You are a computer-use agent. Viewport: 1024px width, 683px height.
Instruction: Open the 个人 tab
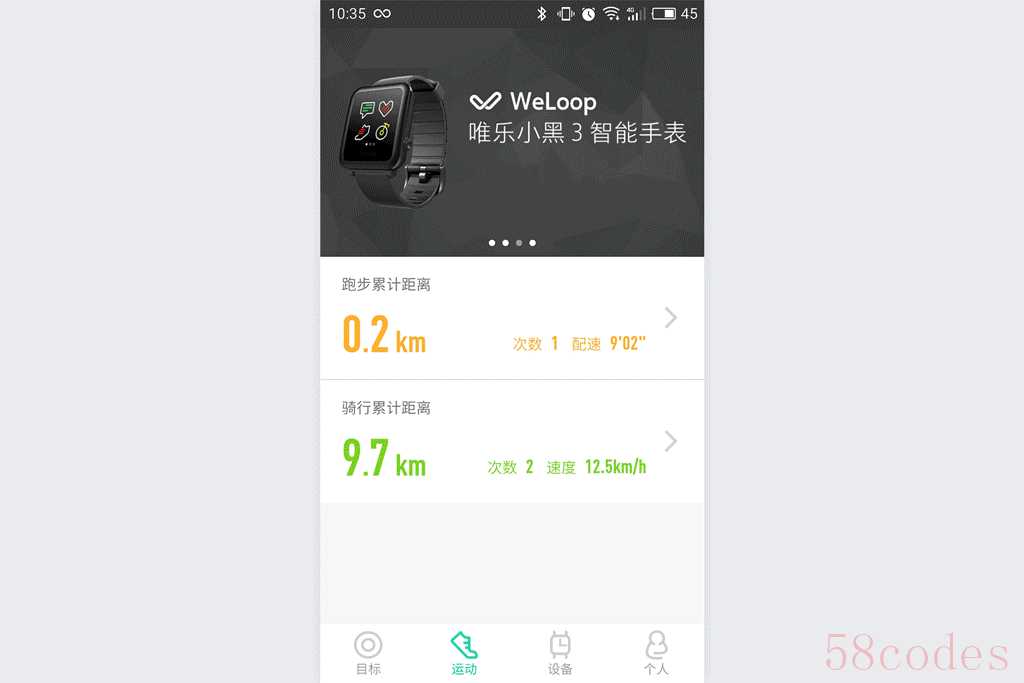tap(656, 653)
